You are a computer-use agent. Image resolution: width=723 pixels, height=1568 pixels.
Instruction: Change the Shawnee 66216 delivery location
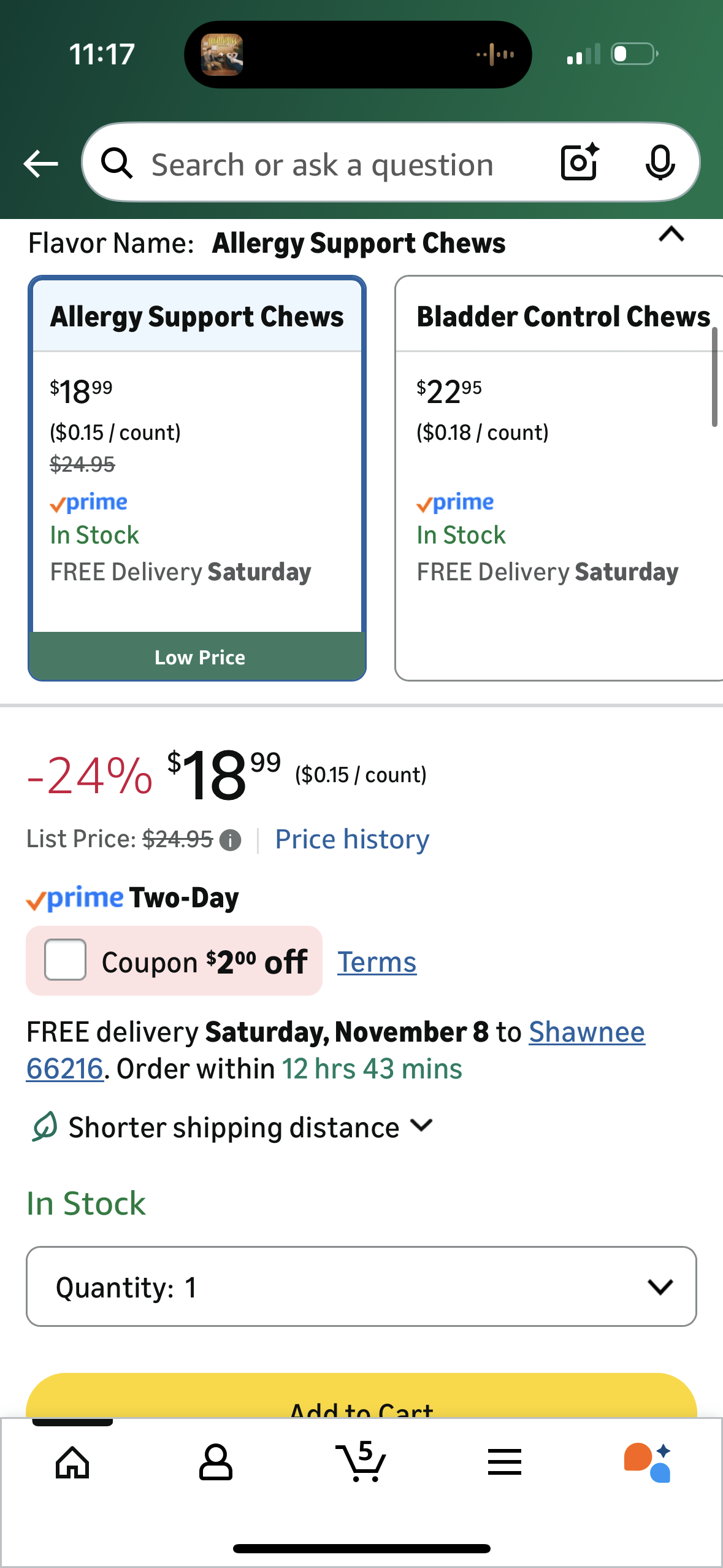(586, 1032)
